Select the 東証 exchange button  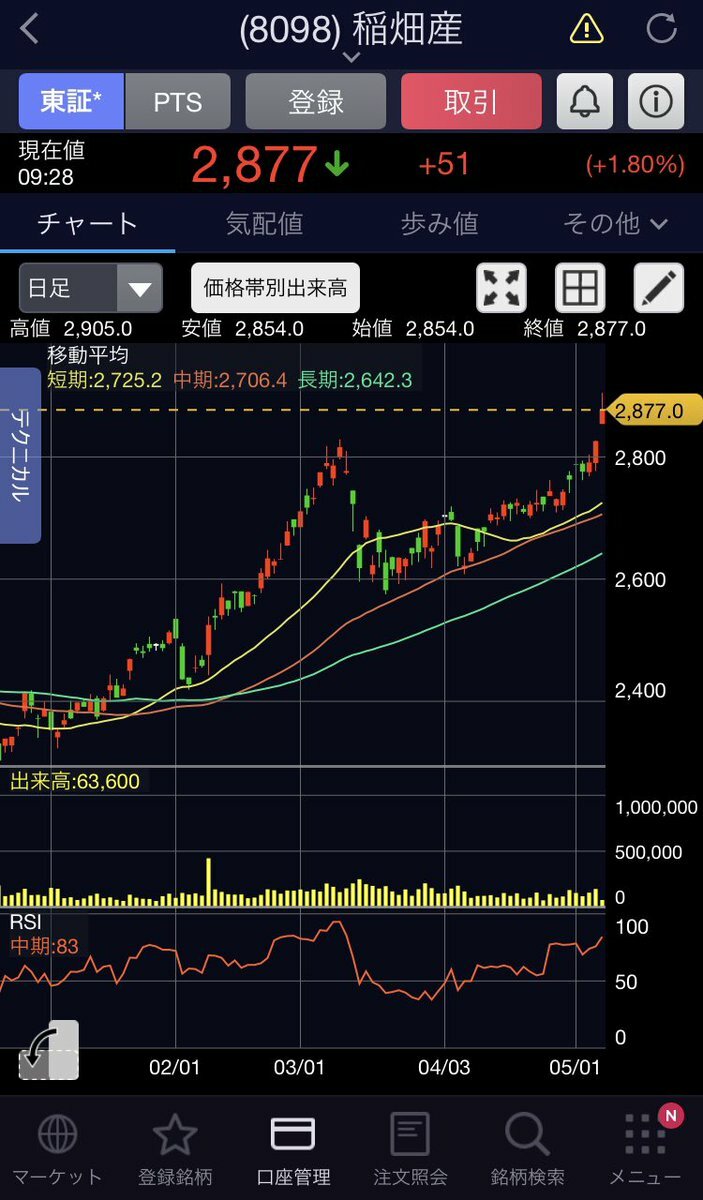coord(71,101)
